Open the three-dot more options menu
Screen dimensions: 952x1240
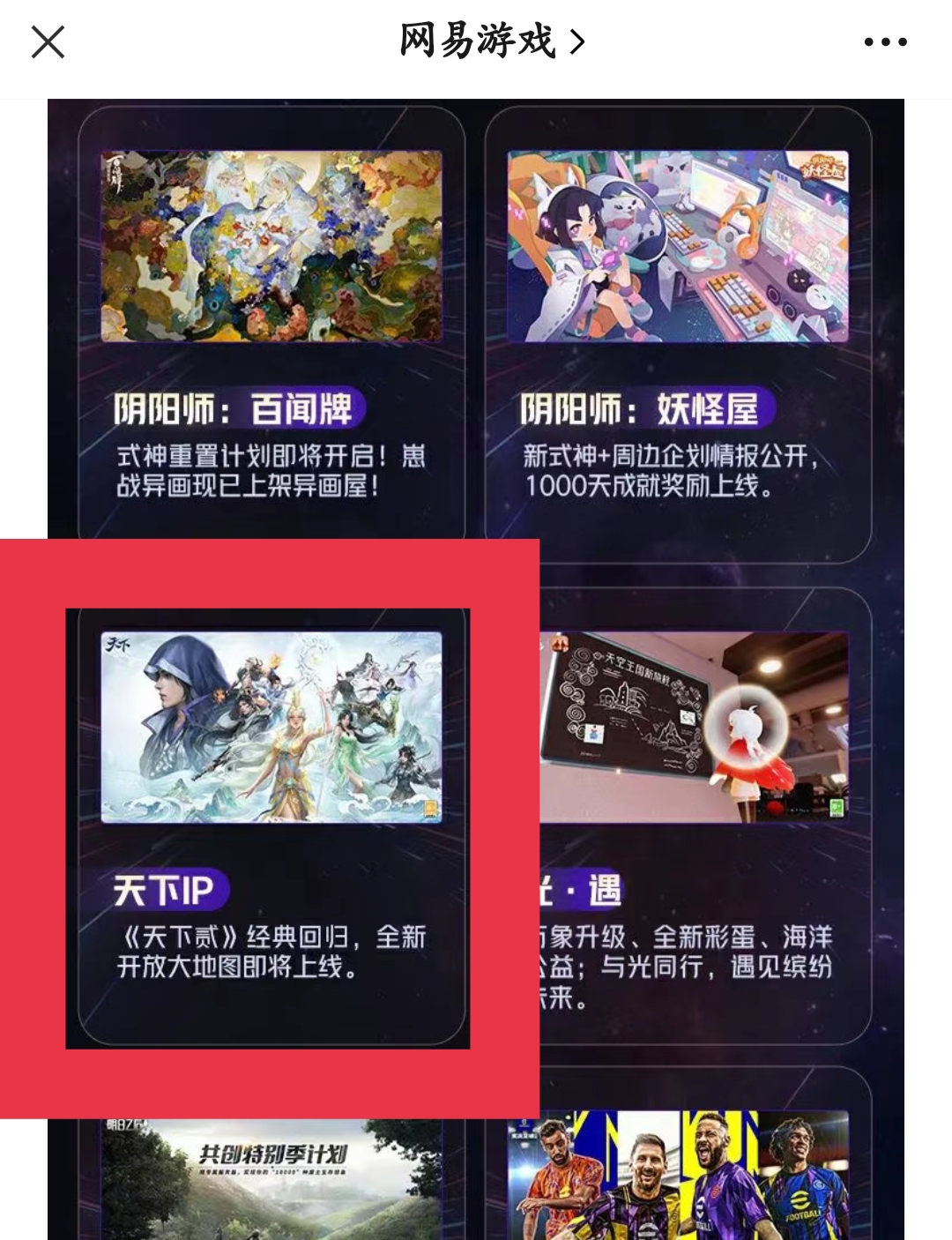pos(885,41)
